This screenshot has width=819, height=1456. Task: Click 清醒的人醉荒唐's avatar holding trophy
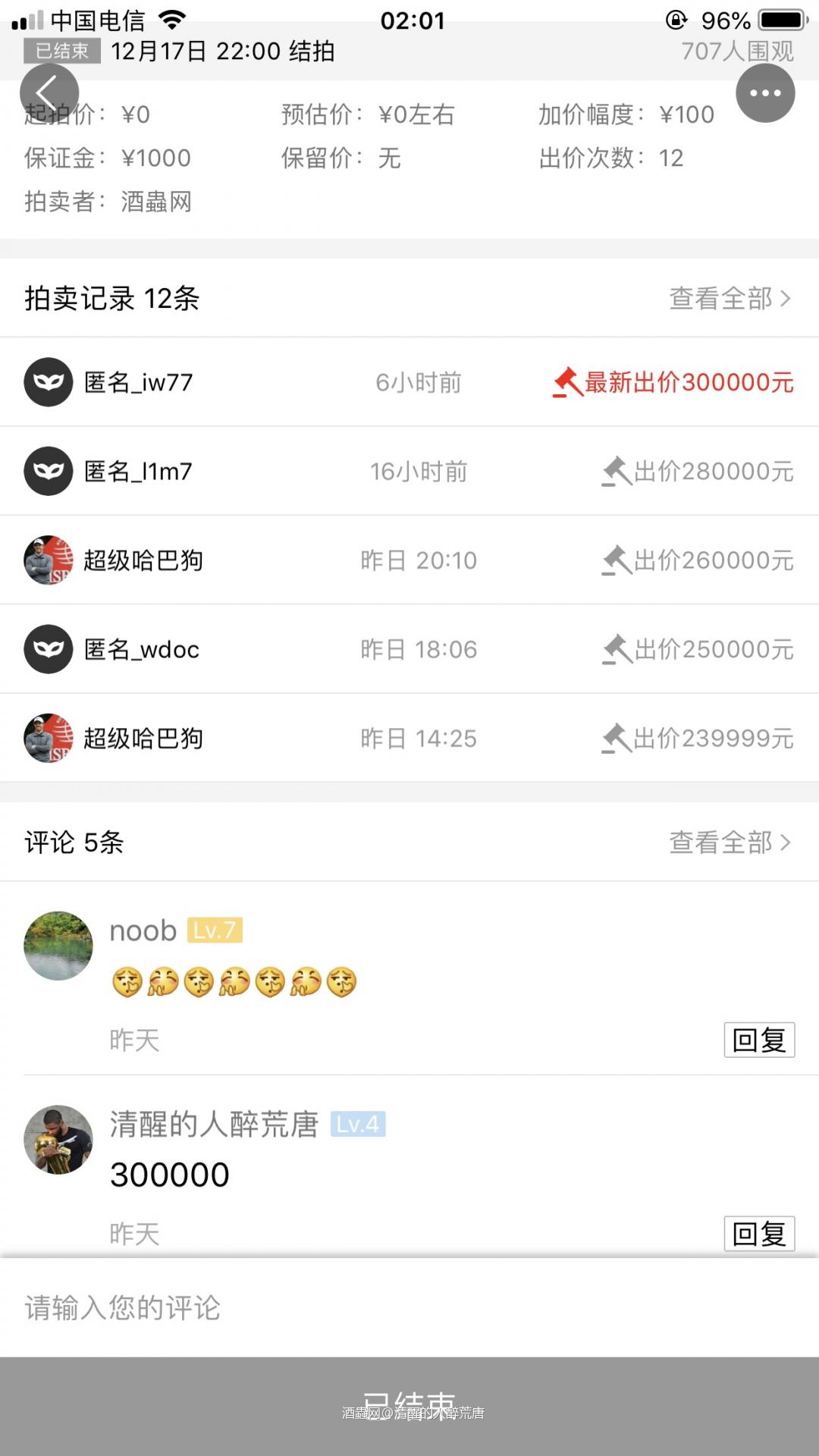click(58, 1141)
